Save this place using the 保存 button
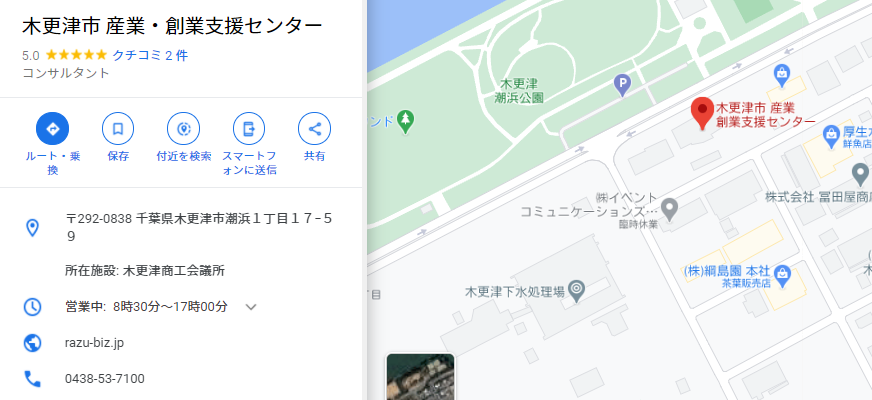This screenshot has height=400, width=872. (118, 129)
